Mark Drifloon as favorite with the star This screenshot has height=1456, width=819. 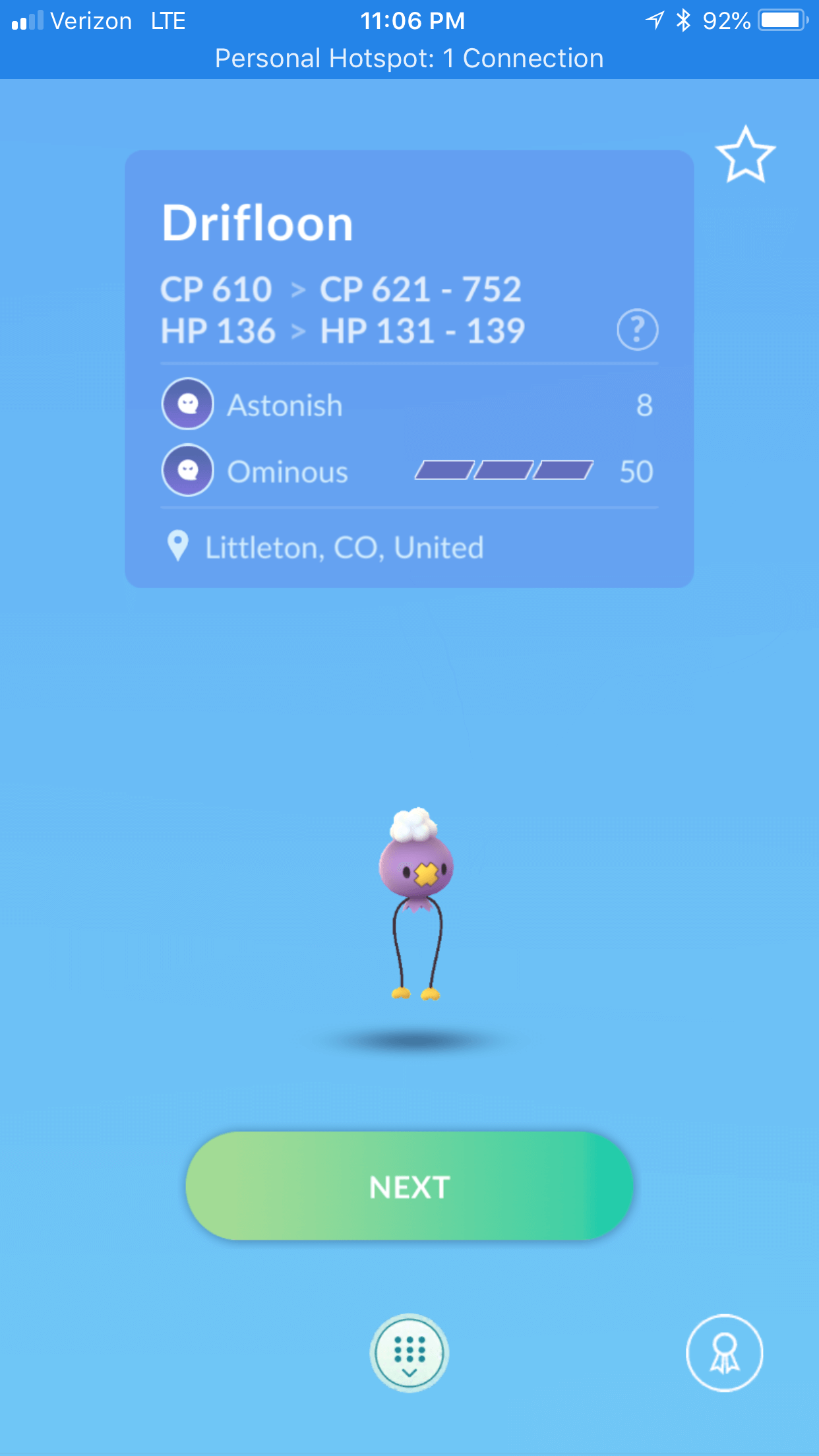(x=745, y=155)
